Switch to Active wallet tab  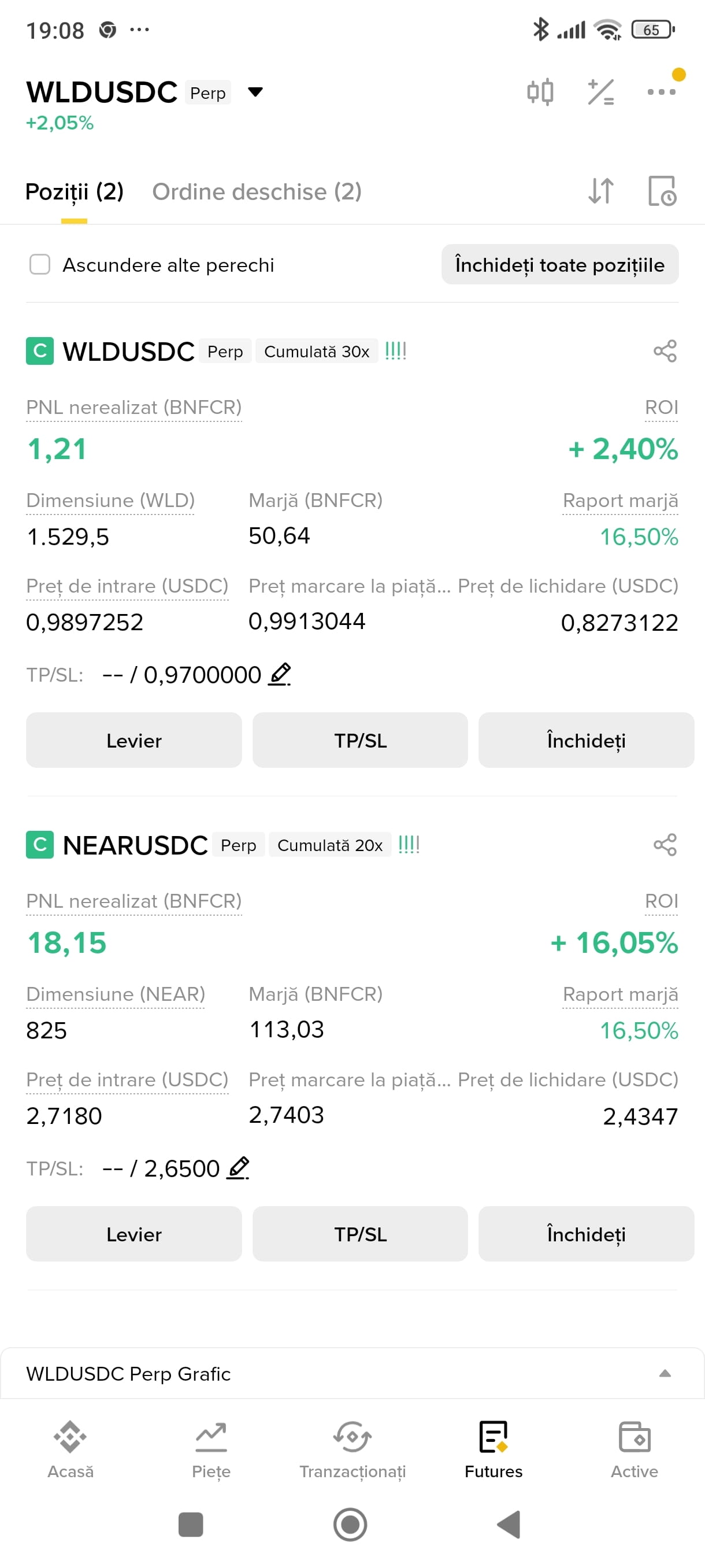634,1450
